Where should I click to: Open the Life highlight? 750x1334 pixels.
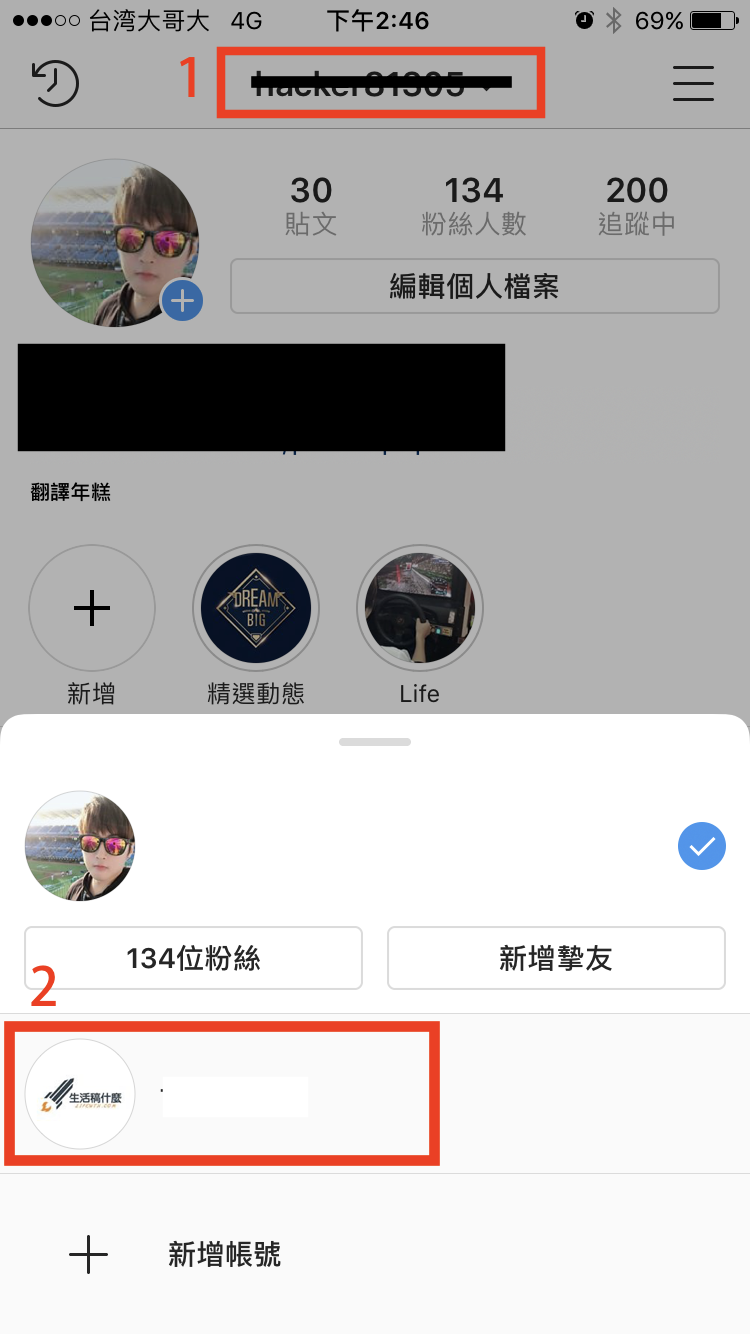point(420,608)
